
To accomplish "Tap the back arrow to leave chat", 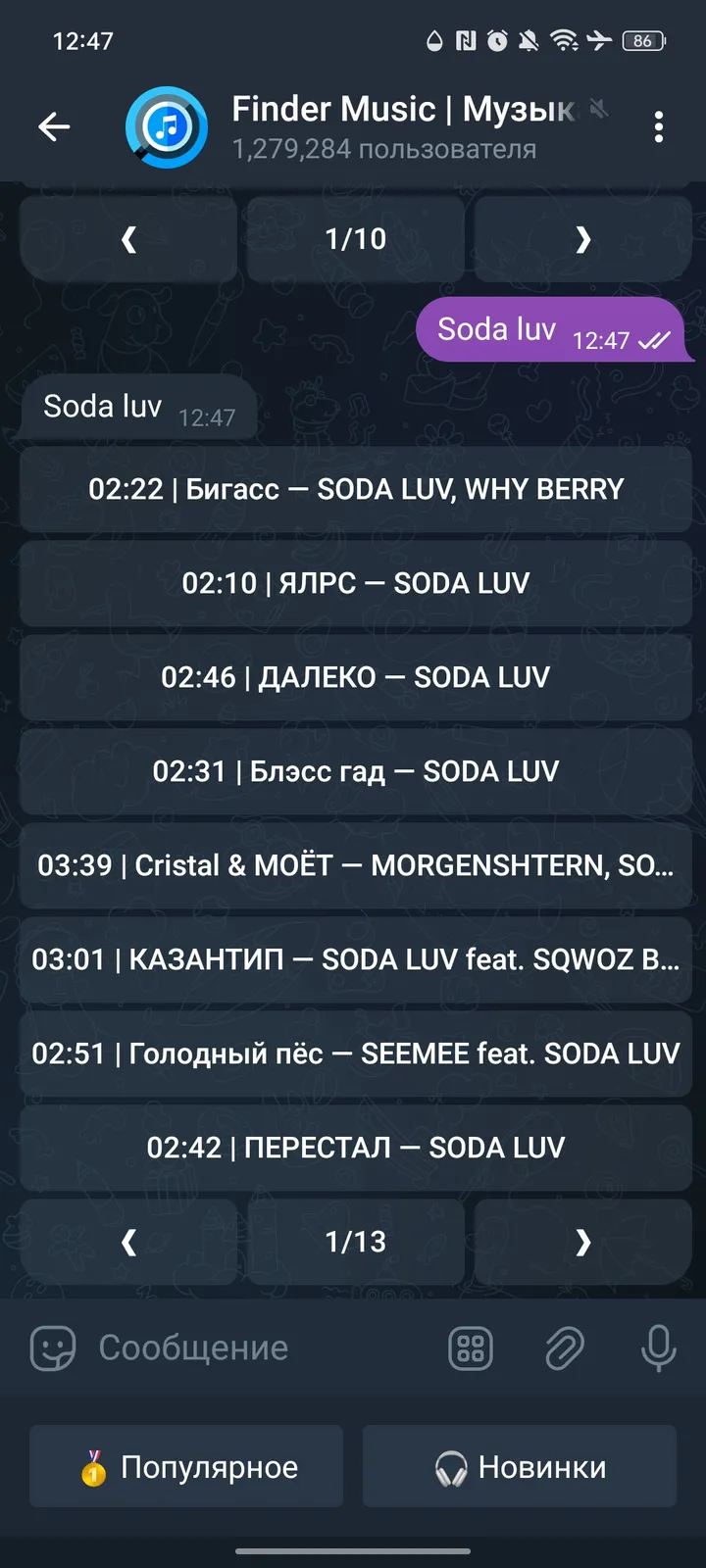I will tap(55, 127).
